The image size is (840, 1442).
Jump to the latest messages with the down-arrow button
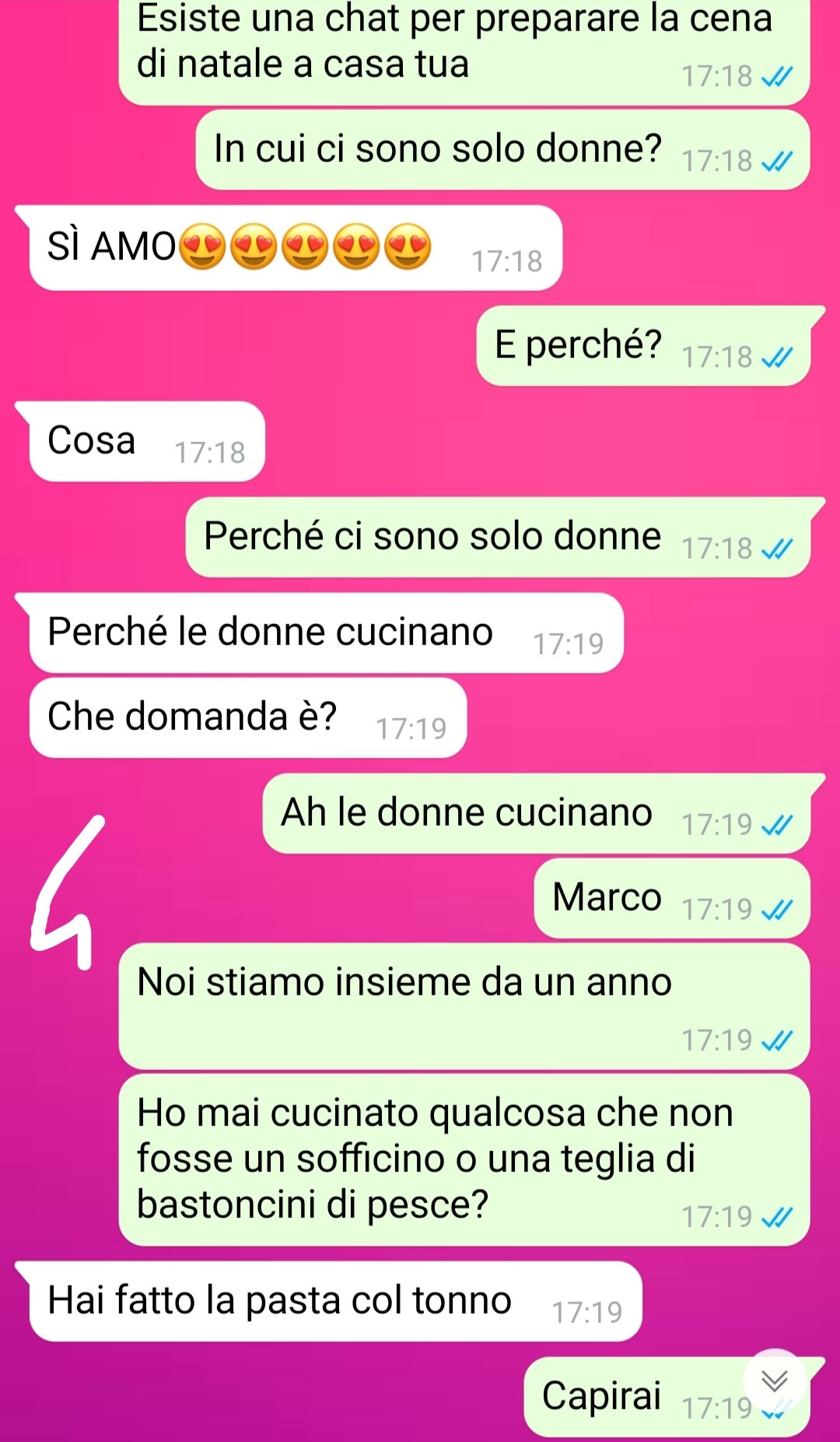point(775,1381)
